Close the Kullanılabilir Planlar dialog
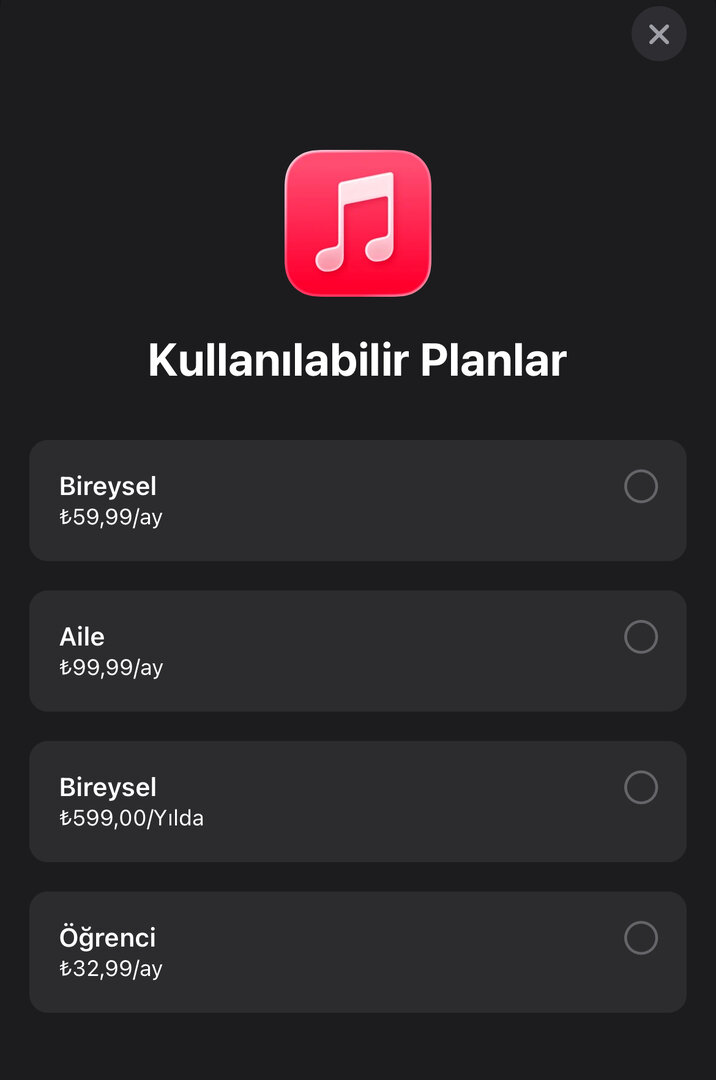Viewport: 716px width, 1080px height. pyautogui.click(x=658, y=34)
